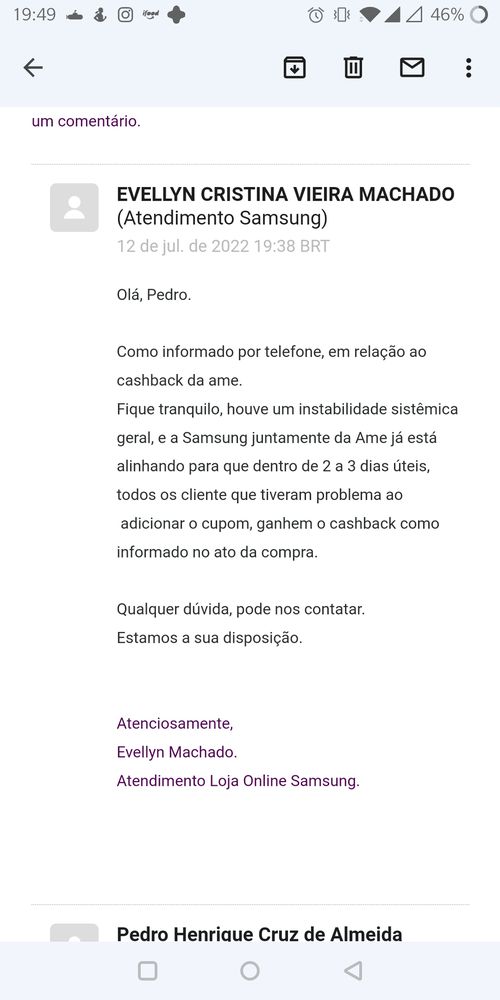Archive this email
This screenshot has width=500, height=1000.
point(294,67)
